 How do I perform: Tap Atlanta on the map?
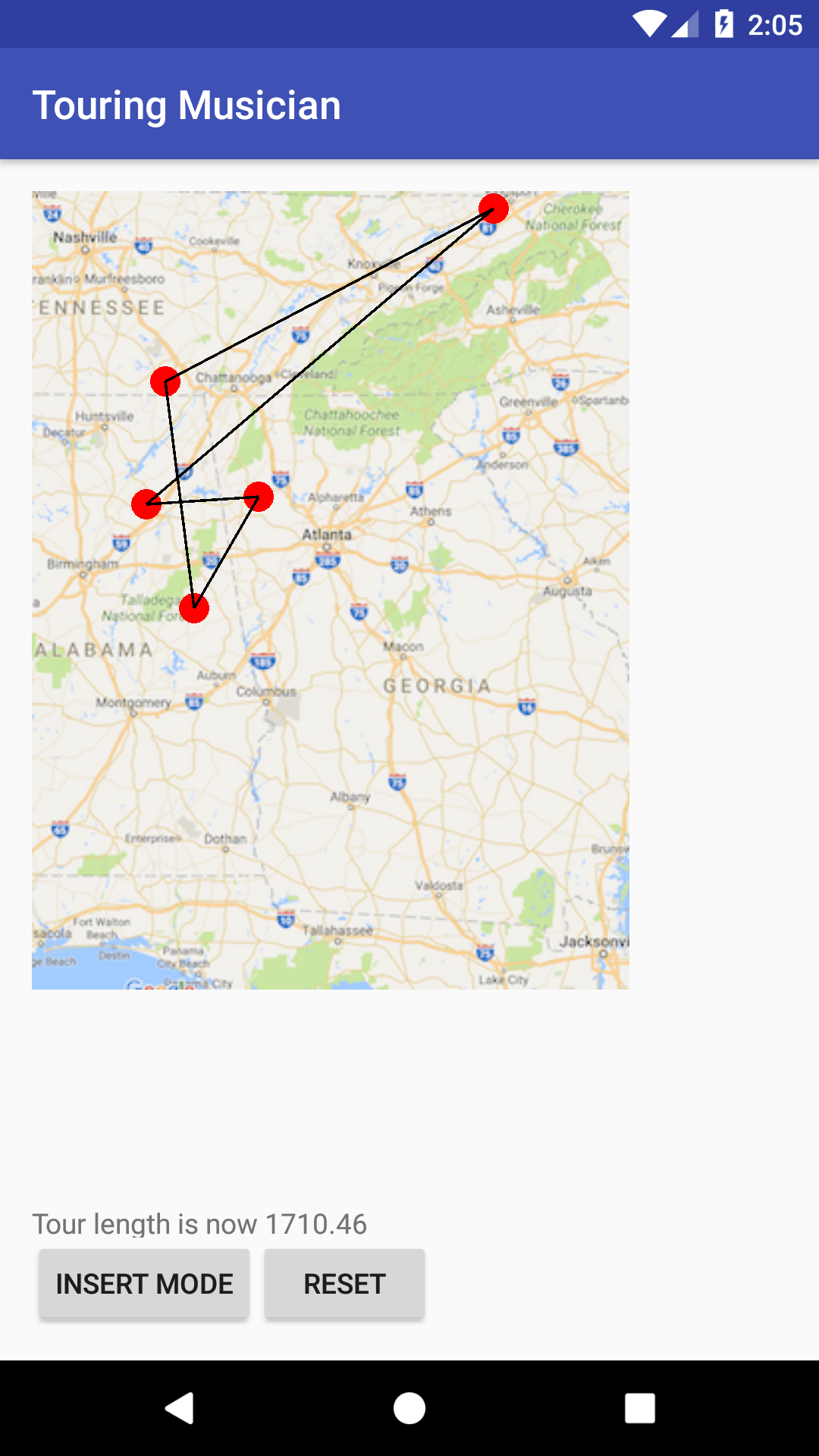(x=326, y=535)
